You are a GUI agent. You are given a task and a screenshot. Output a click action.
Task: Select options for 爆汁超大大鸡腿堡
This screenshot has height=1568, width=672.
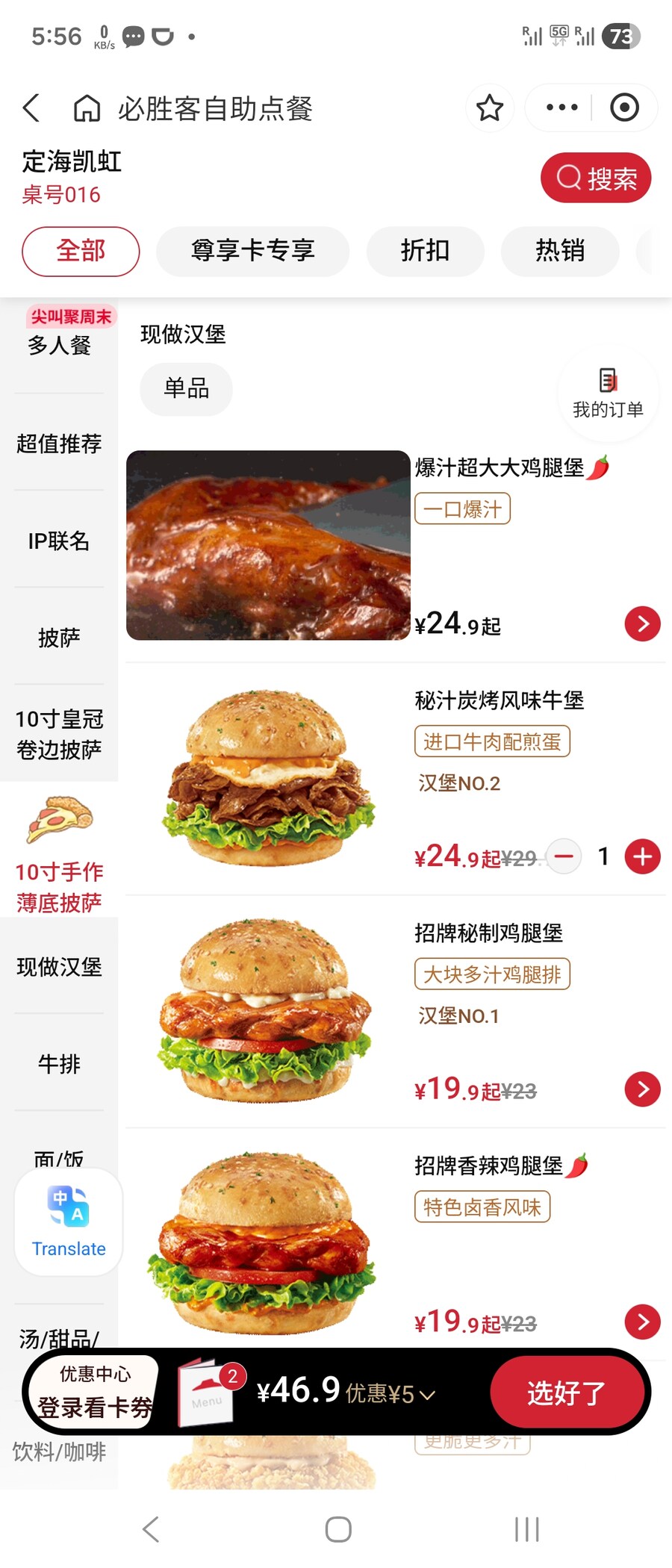tap(642, 624)
